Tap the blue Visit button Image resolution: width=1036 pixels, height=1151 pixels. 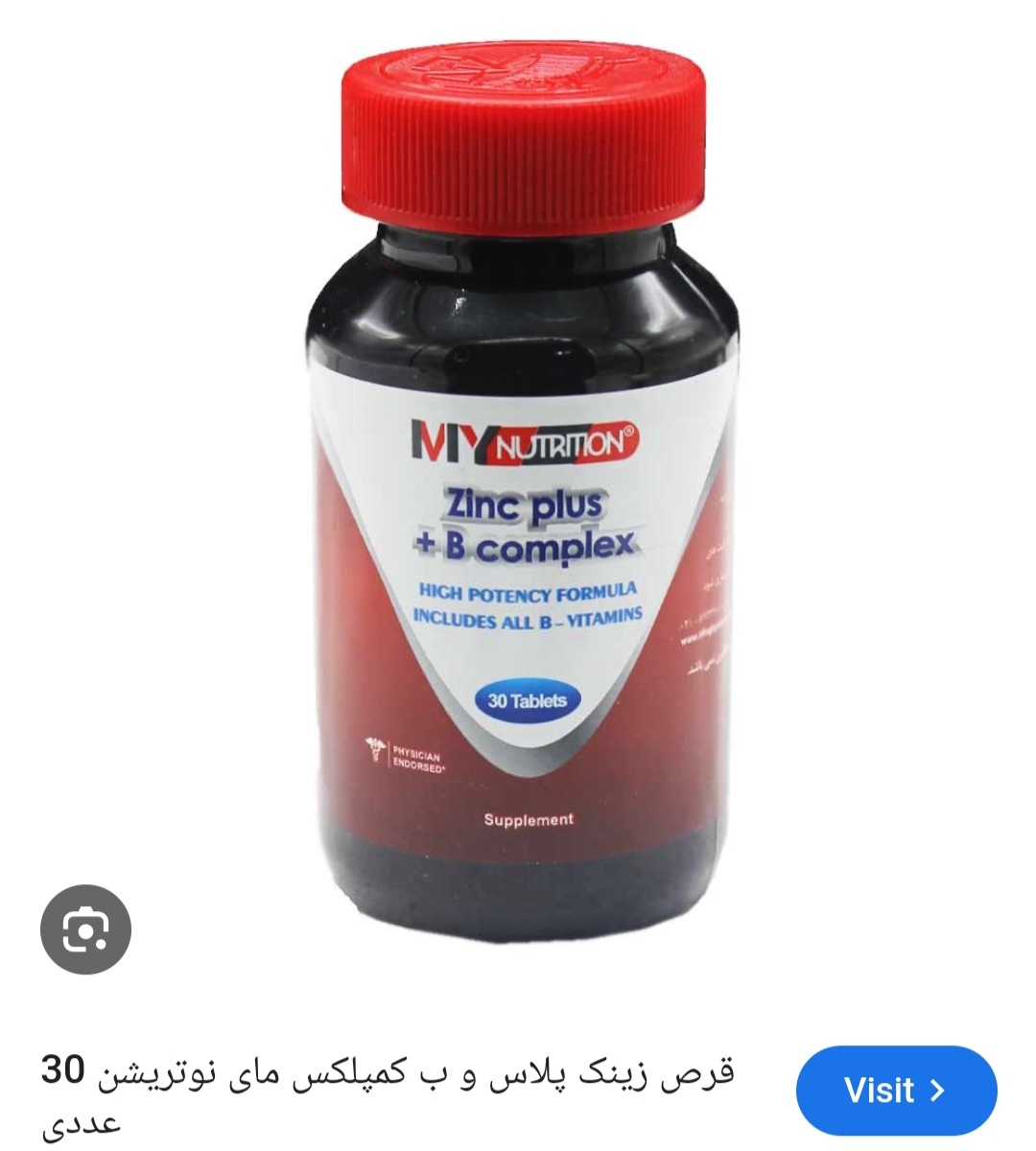click(896, 1091)
